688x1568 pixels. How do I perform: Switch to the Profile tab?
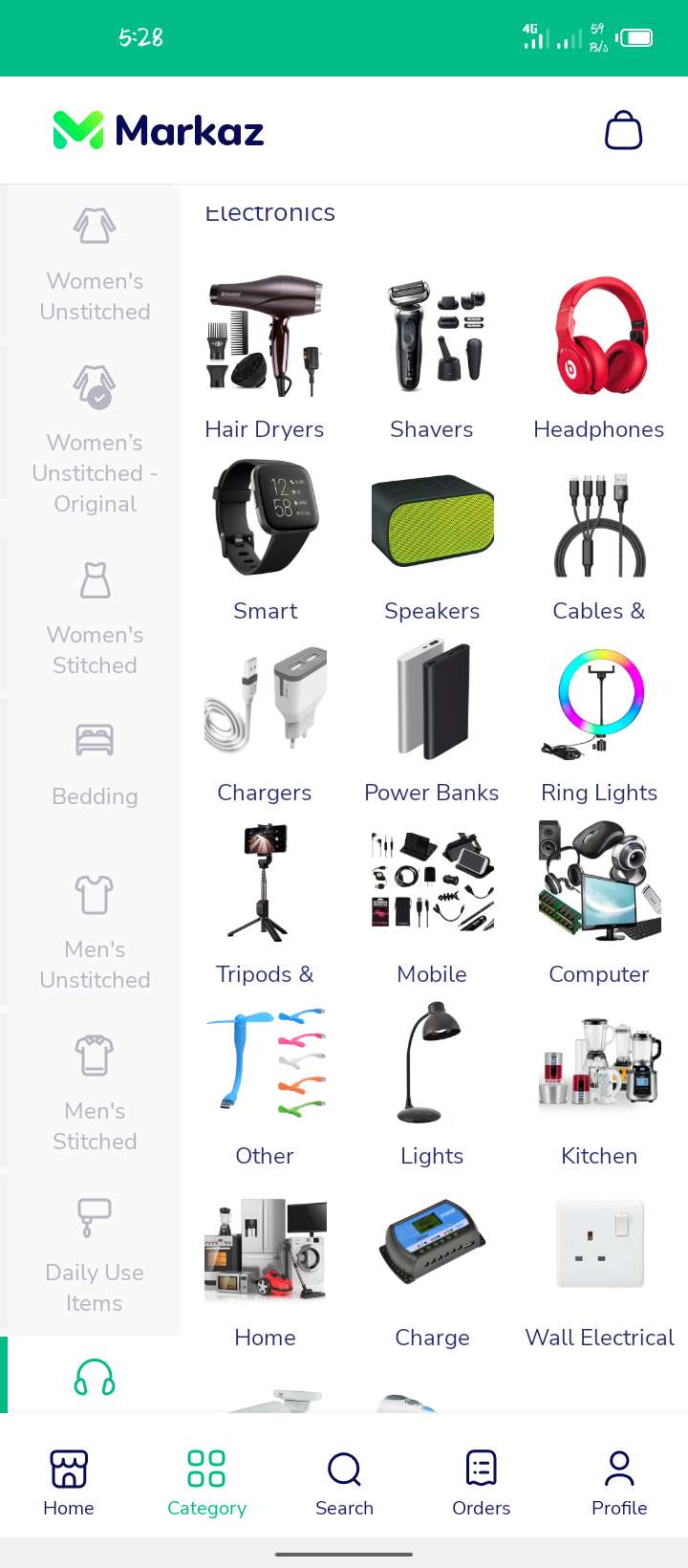pos(619,1481)
